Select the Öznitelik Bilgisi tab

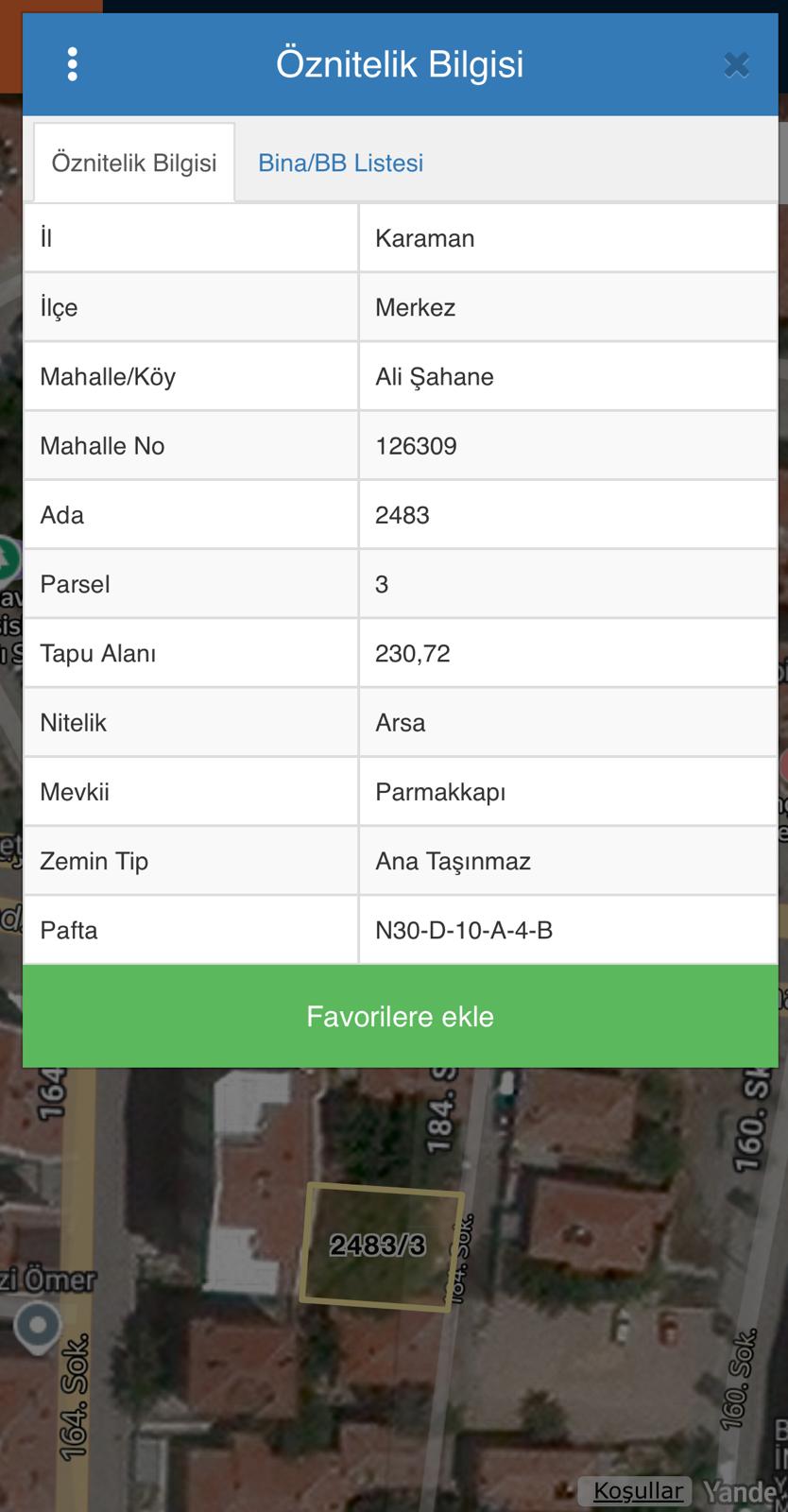[134, 162]
